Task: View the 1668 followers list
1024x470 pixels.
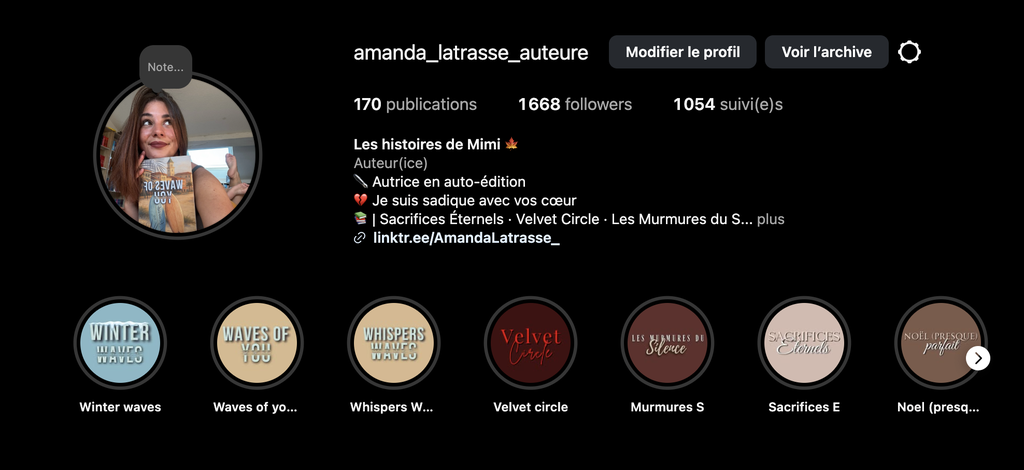Action: 574,104
